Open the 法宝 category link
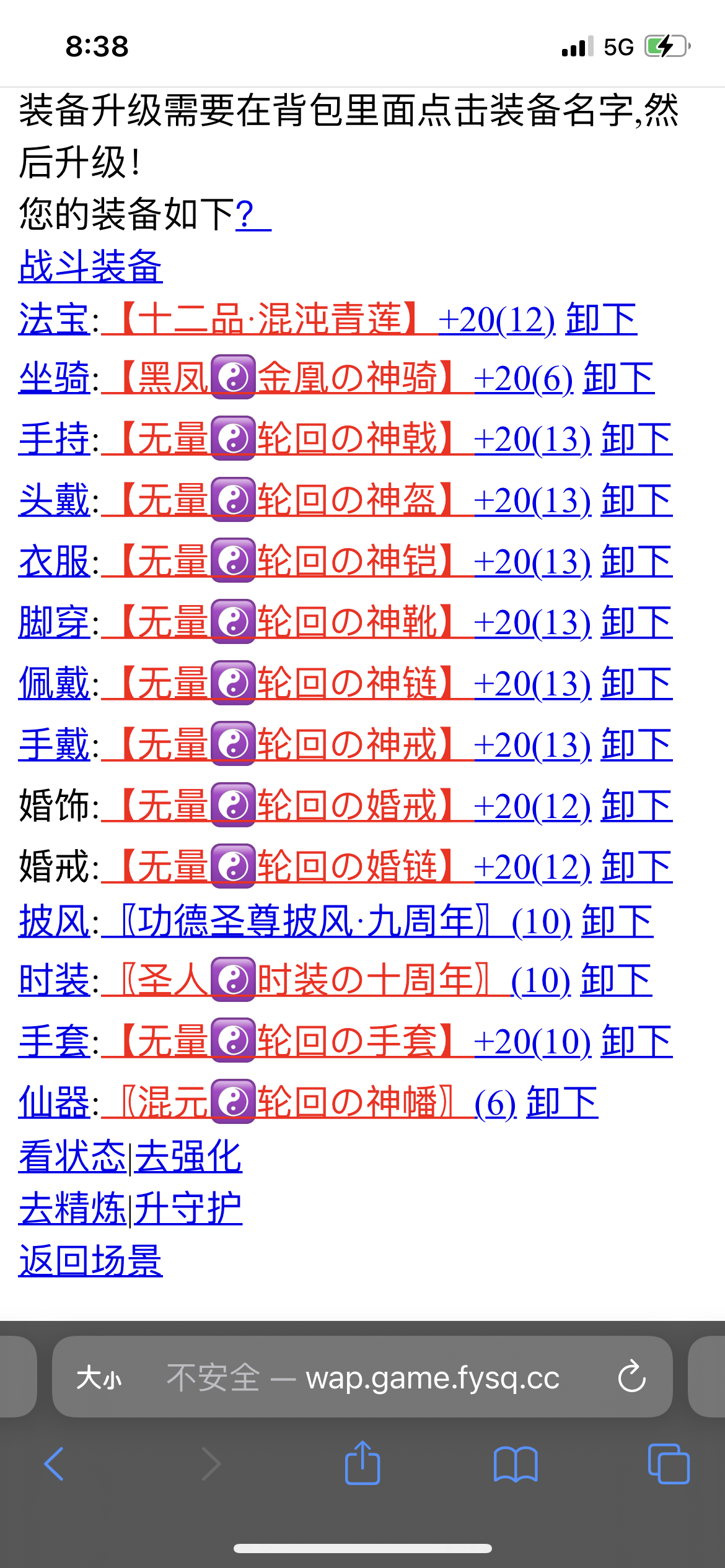 point(54,320)
